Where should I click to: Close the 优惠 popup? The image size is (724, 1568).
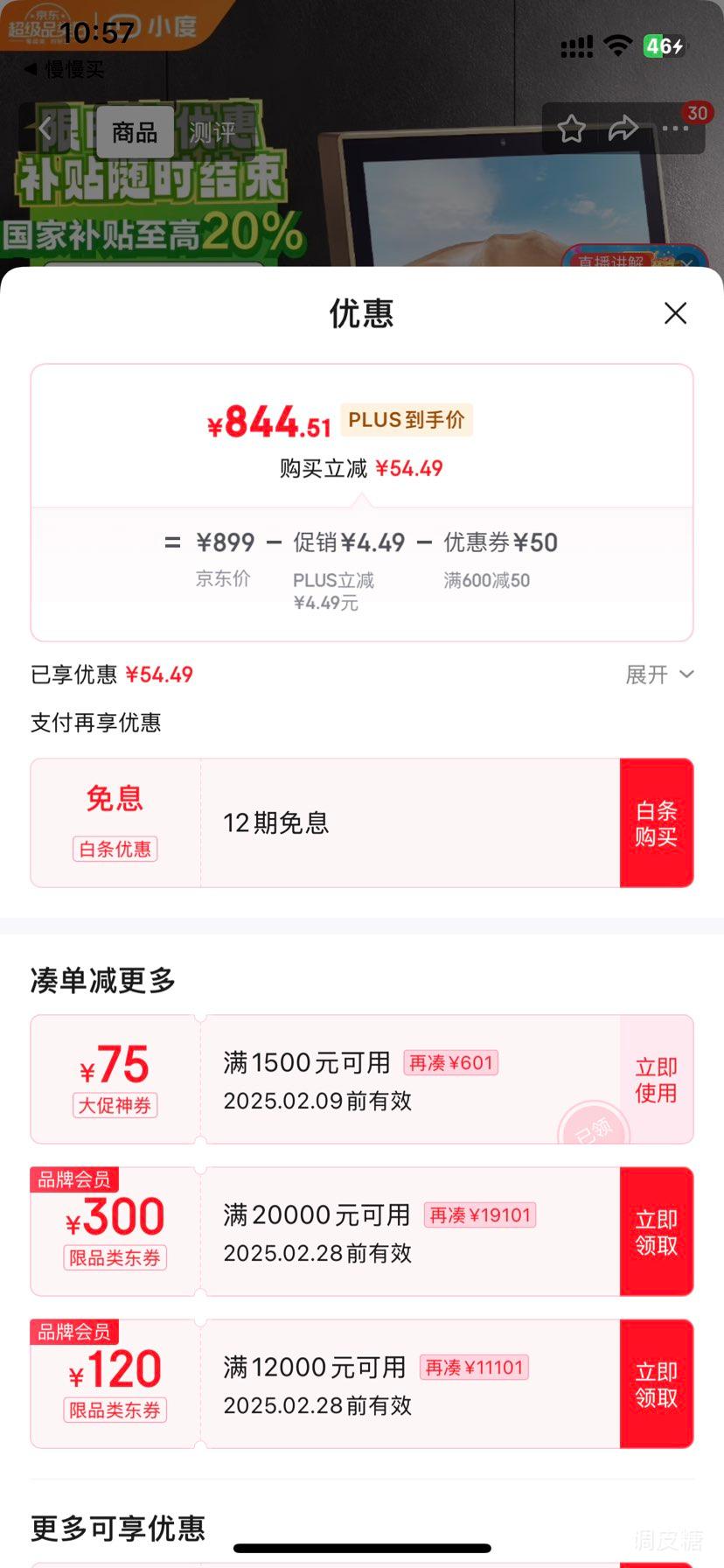[675, 313]
